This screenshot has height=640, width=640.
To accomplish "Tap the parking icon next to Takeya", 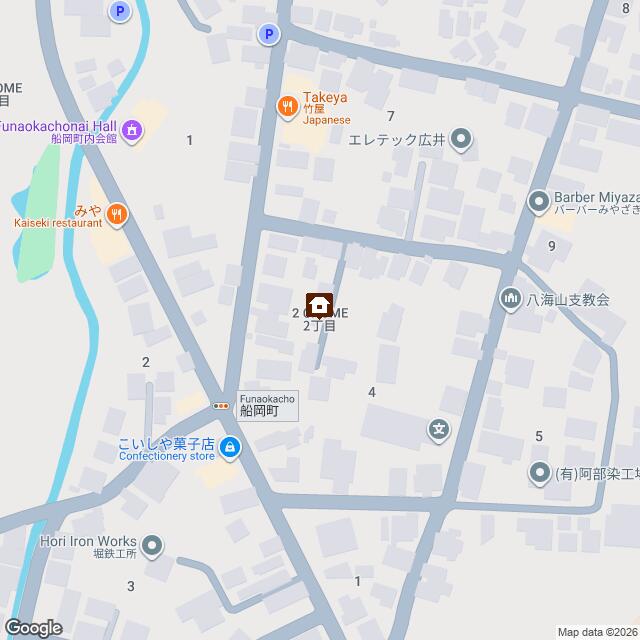I will click(x=267, y=35).
